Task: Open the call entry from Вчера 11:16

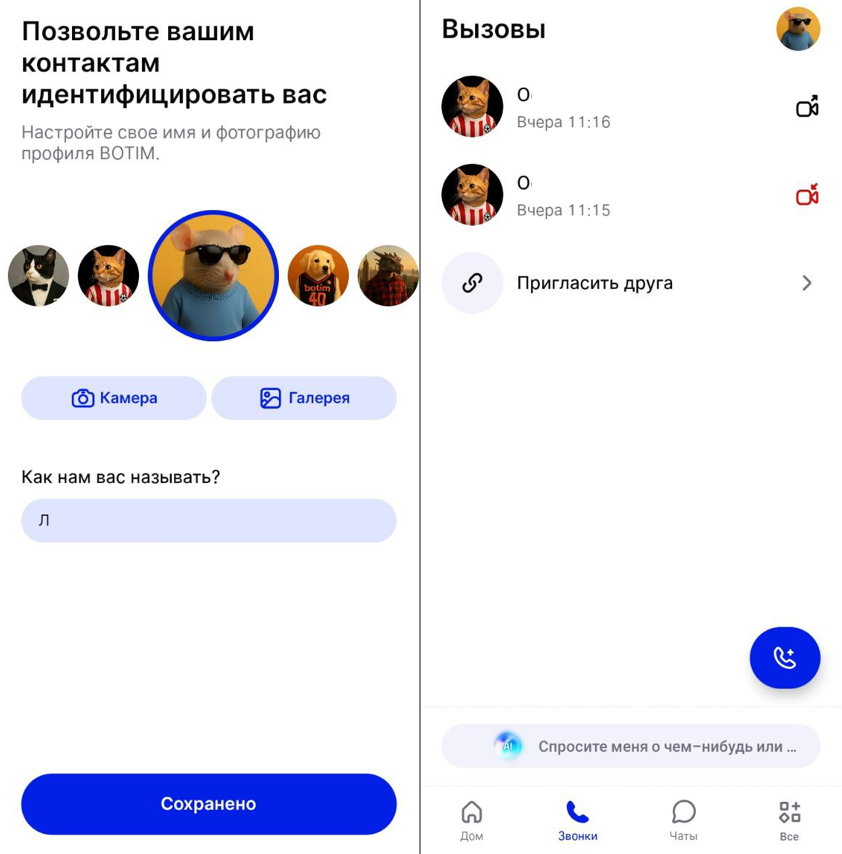Action: click(620, 107)
